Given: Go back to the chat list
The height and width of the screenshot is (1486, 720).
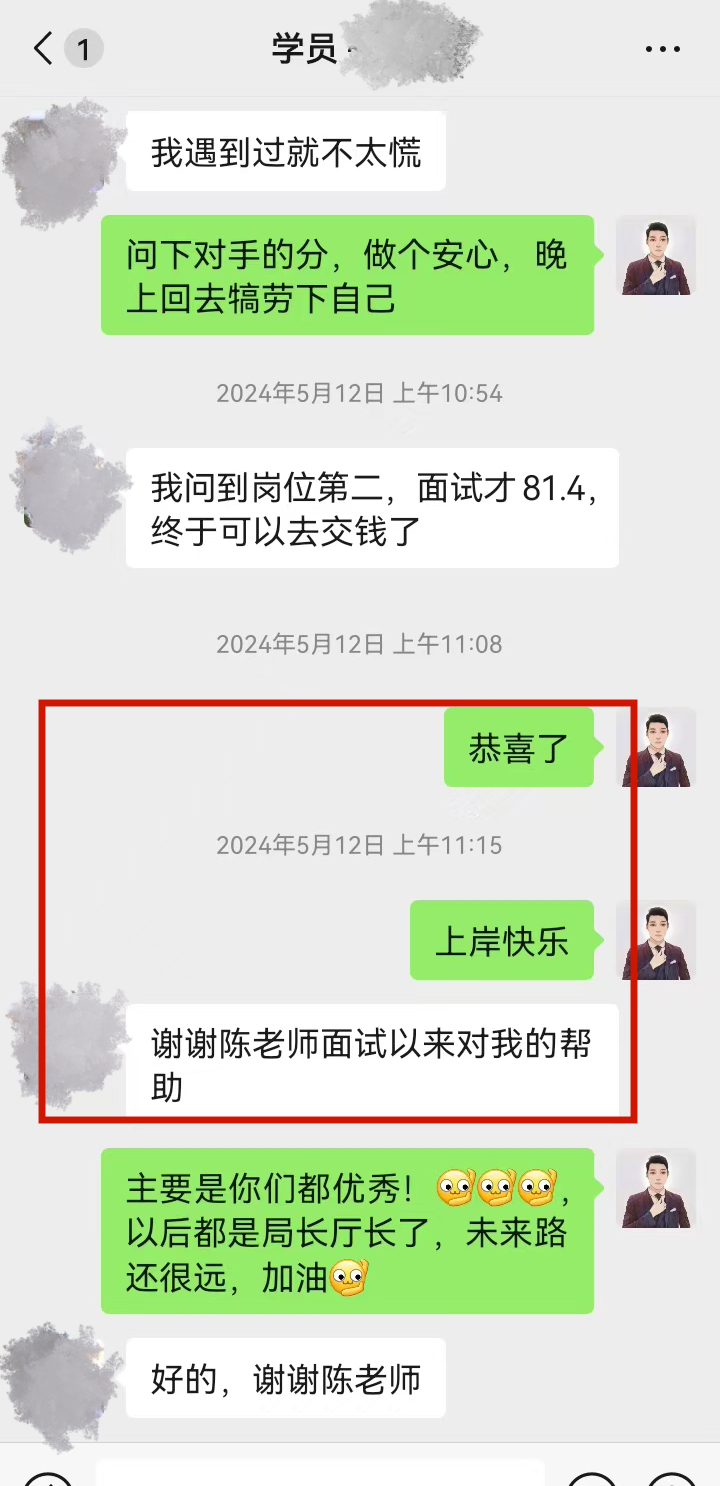Looking at the screenshot, I should click(x=44, y=48).
